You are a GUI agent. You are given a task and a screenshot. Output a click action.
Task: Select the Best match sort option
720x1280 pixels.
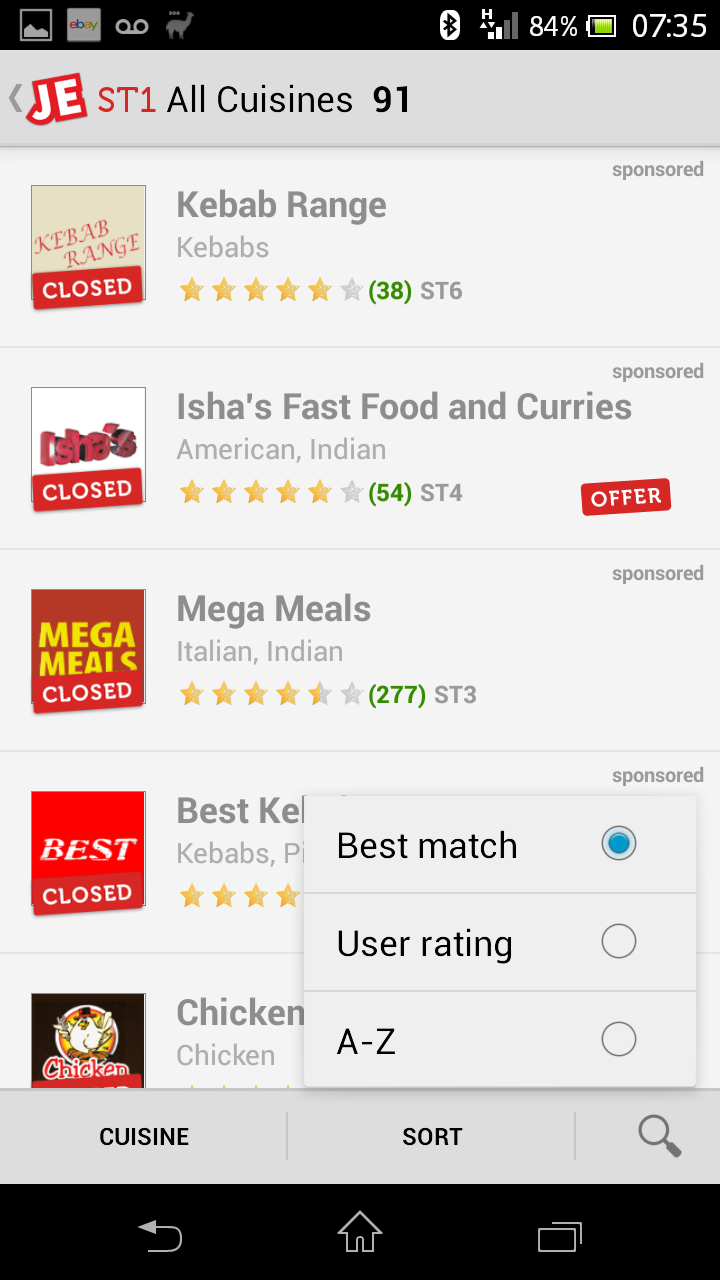click(x=500, y=845)
